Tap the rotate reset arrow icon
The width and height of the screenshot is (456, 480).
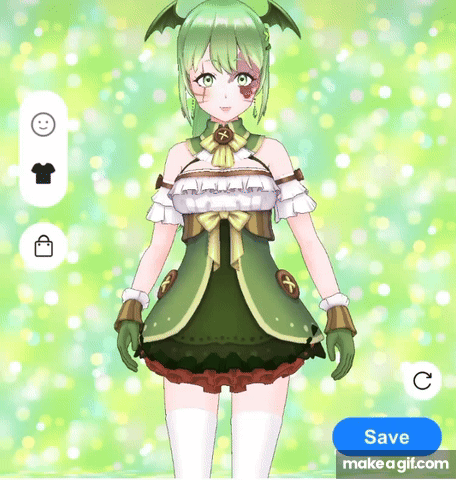422,381
